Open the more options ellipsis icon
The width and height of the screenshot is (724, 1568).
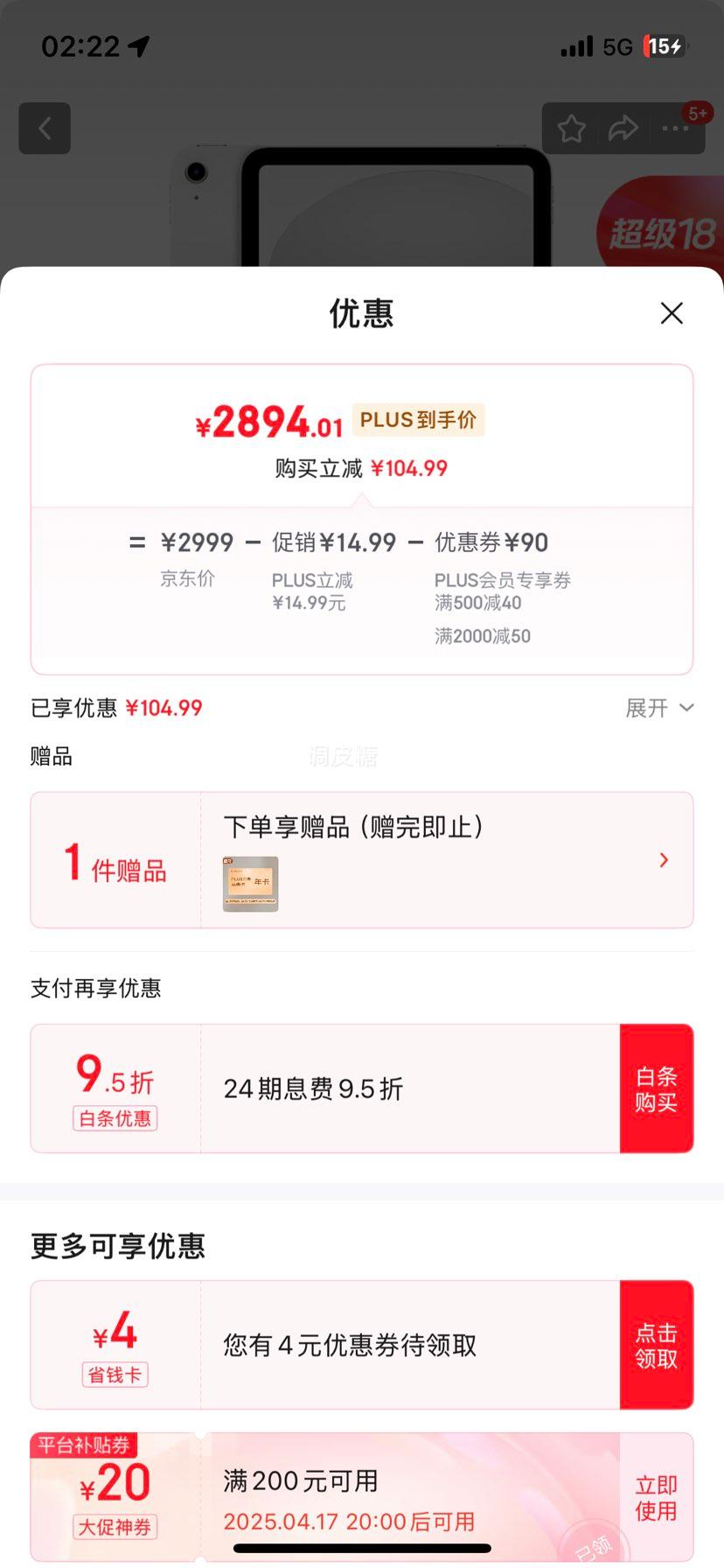coord(675,128)
